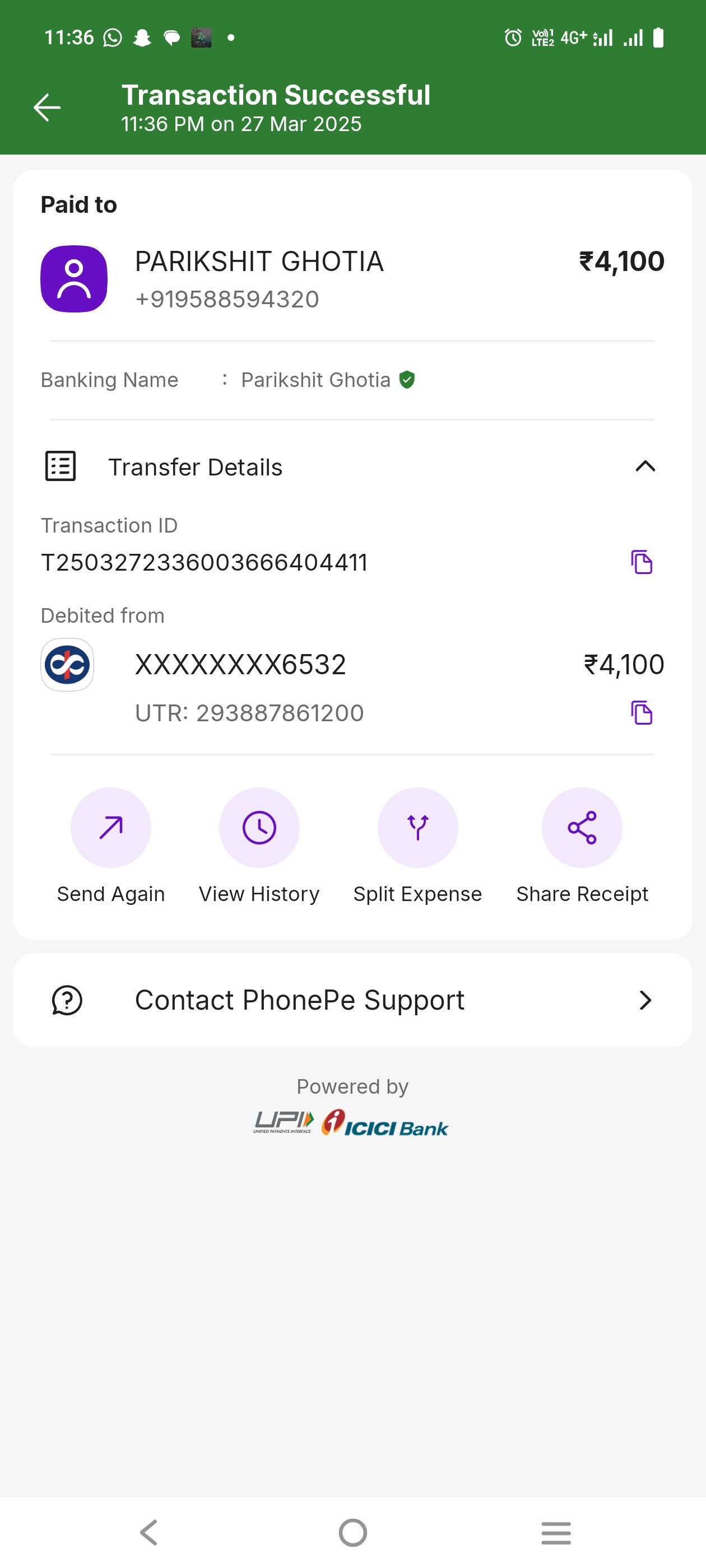Go back using the header arrow
The image size is (706, 1568).
click(47, 108)
